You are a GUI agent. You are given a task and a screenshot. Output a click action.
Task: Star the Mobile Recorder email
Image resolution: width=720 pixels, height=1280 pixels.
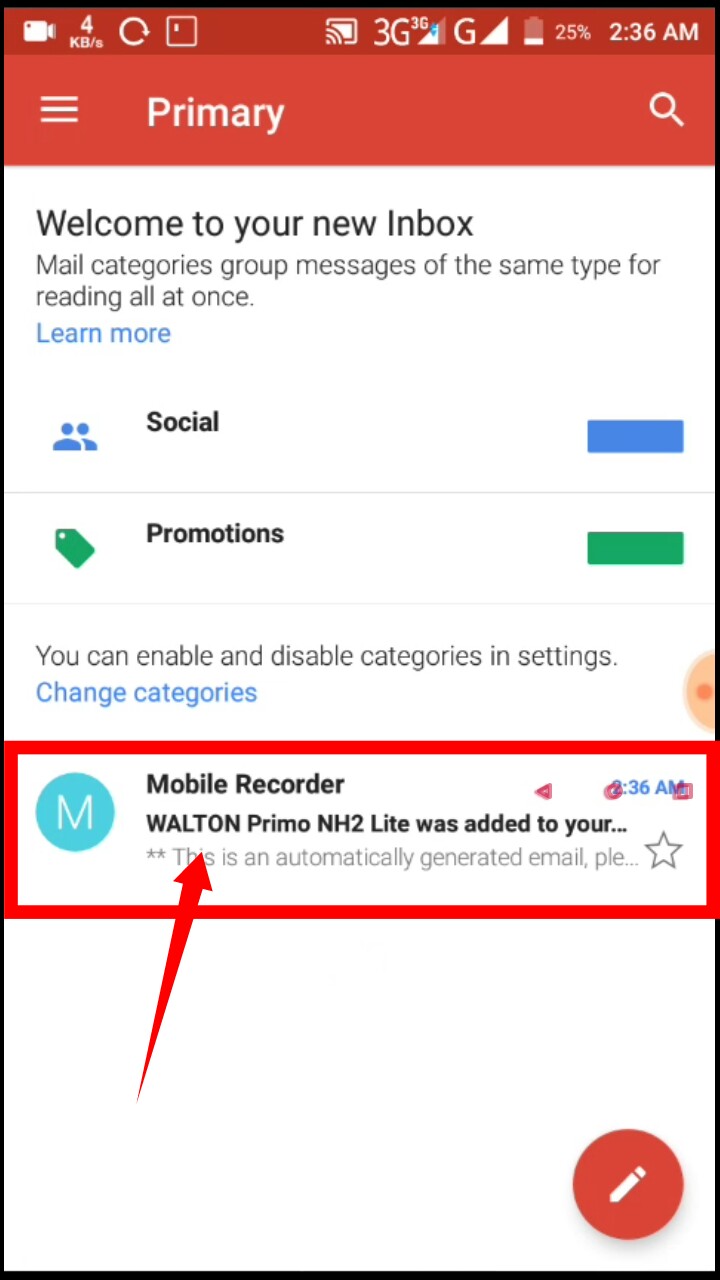pos(663,852)
